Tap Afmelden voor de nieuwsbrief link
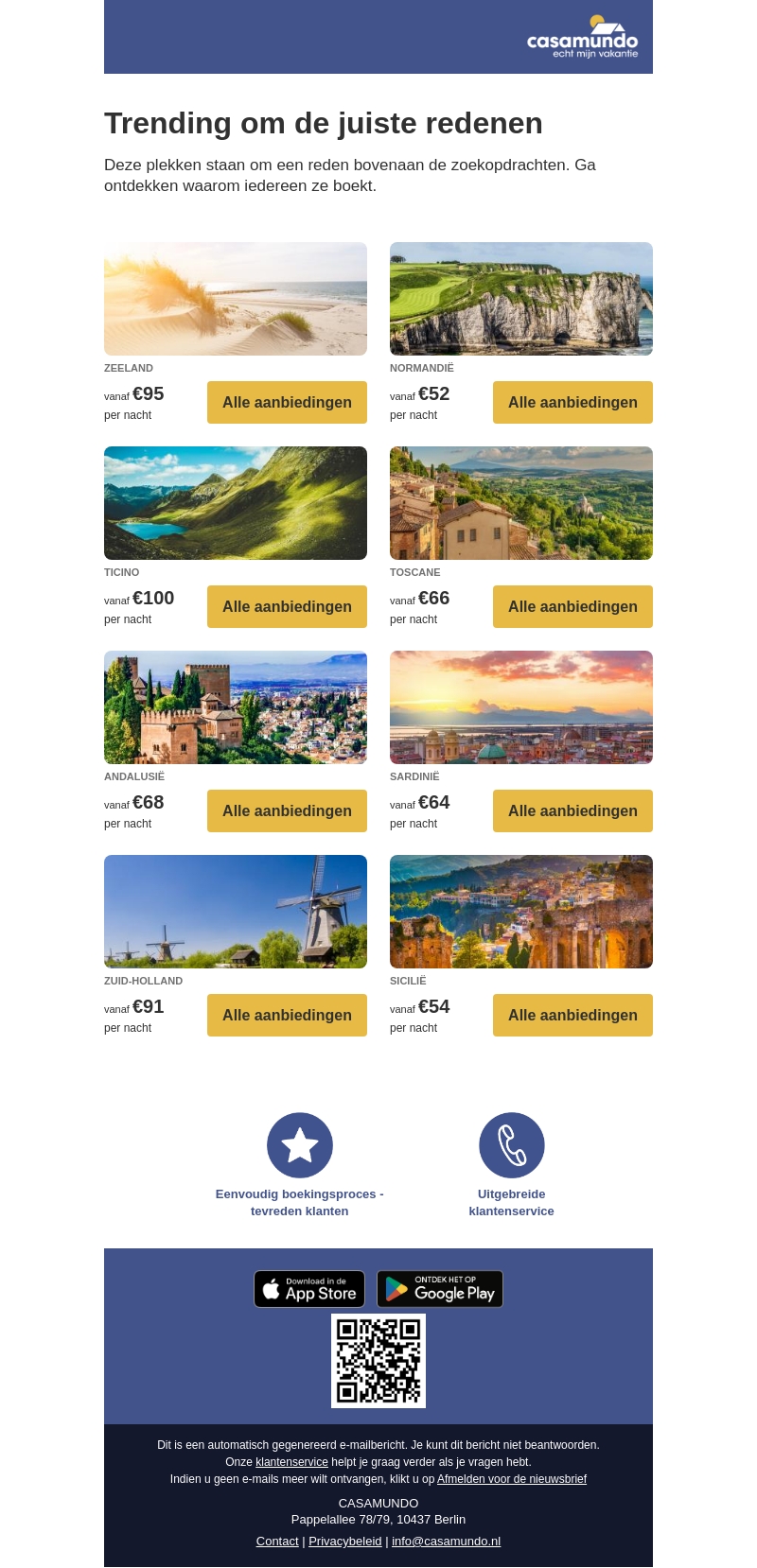Viewport: 757px width, 1568px height. 511,1479
